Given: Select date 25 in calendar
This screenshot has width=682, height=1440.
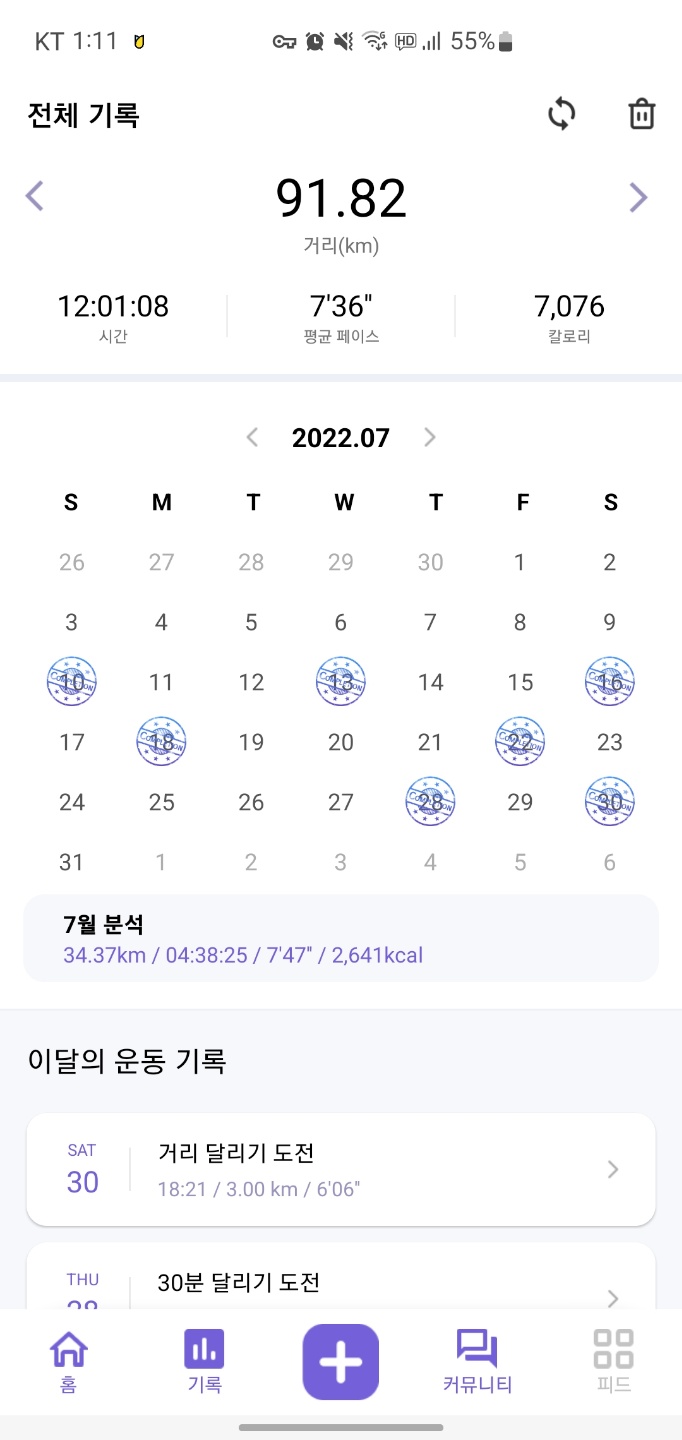Looking at the screenshot, I should point(161,802).
